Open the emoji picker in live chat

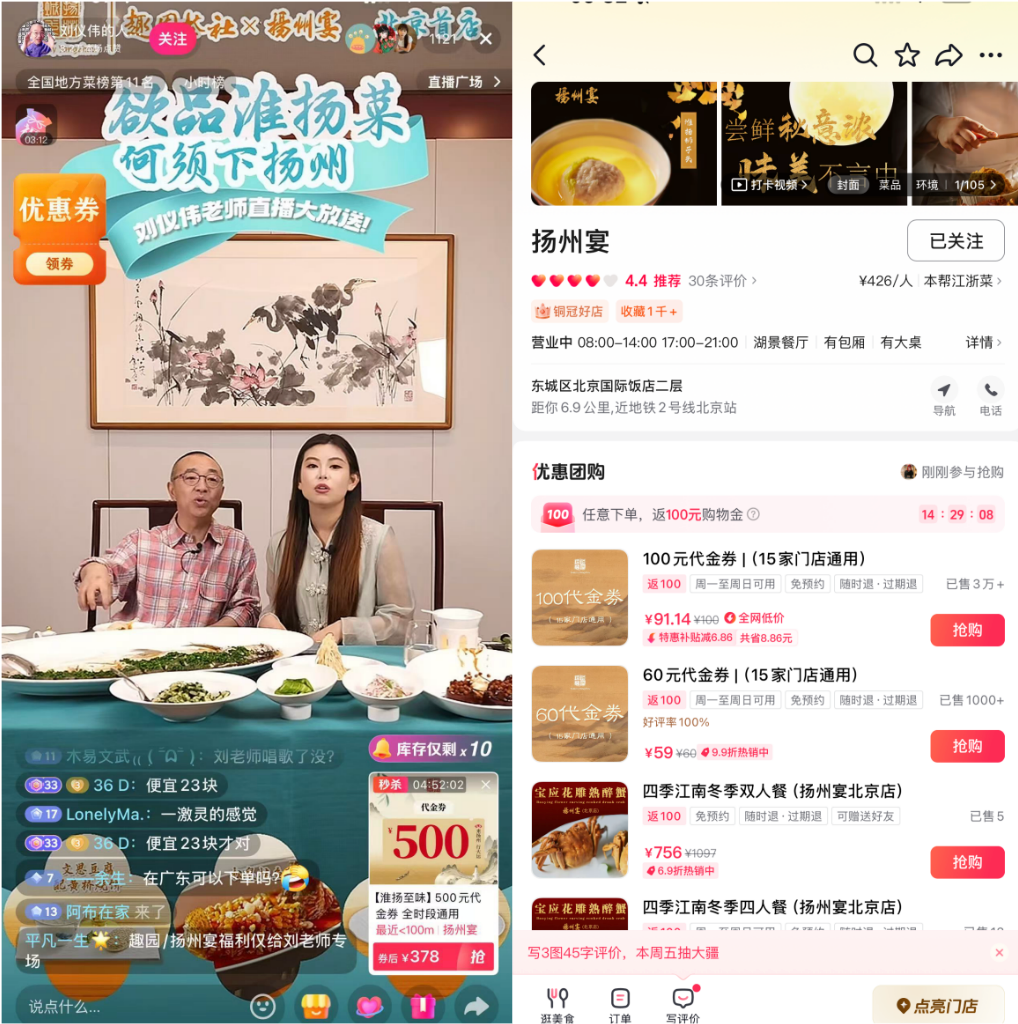(x=263, y=1005)
